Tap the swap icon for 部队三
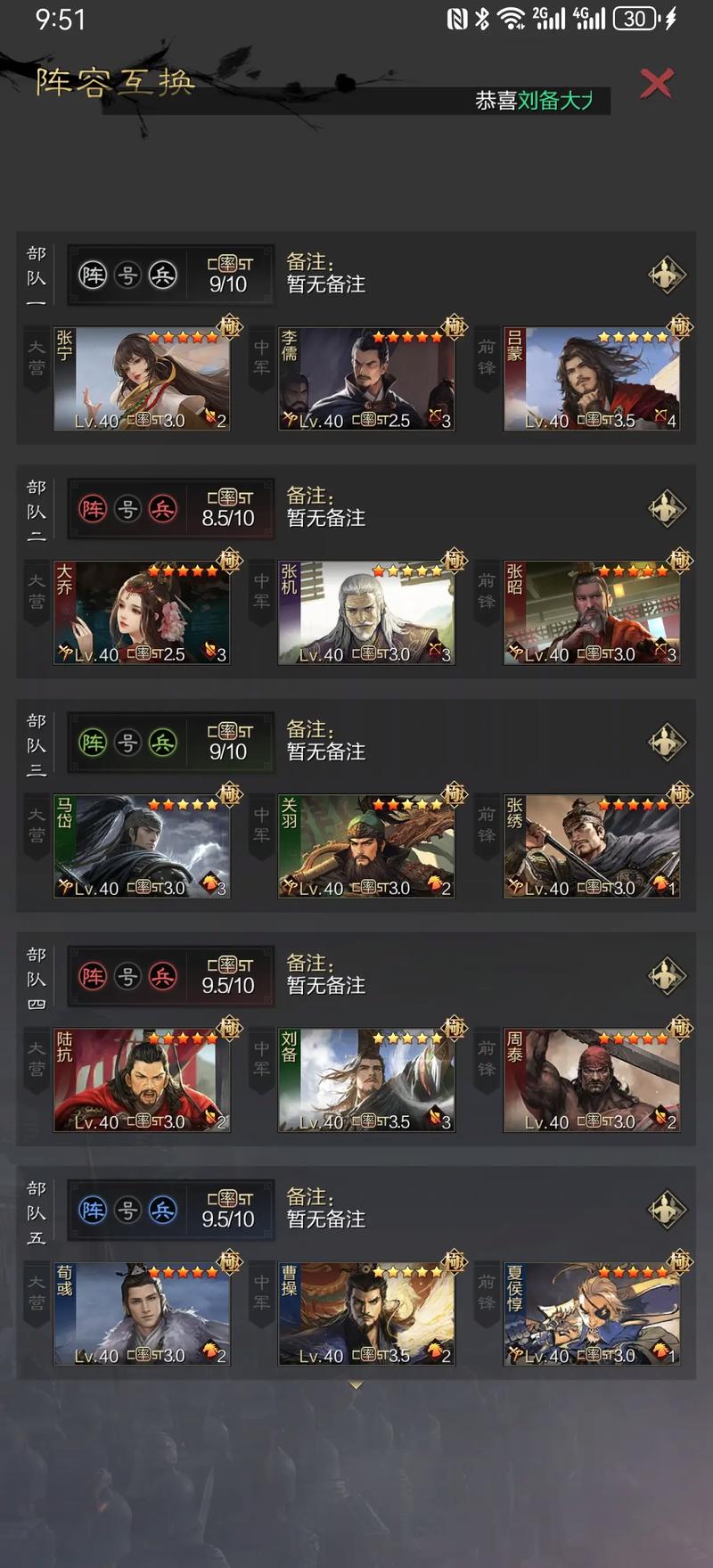This screenshot has height=1568, width=713. point(667,743)
